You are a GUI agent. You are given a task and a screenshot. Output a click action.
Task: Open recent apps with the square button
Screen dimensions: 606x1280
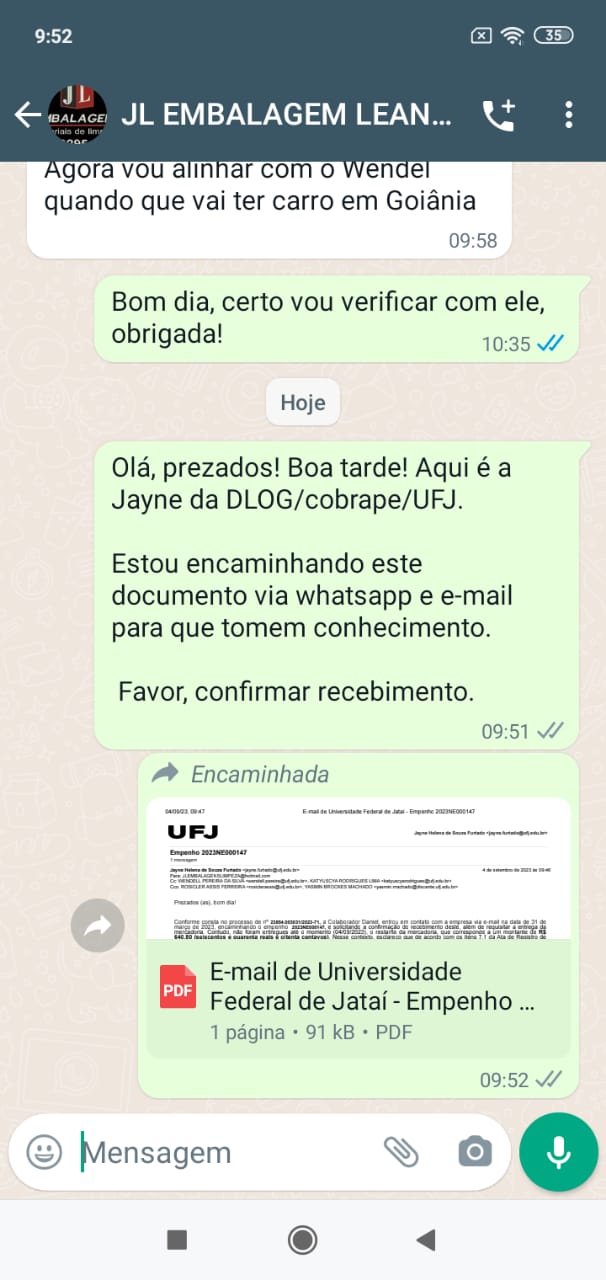click(x=177, y=1240)
